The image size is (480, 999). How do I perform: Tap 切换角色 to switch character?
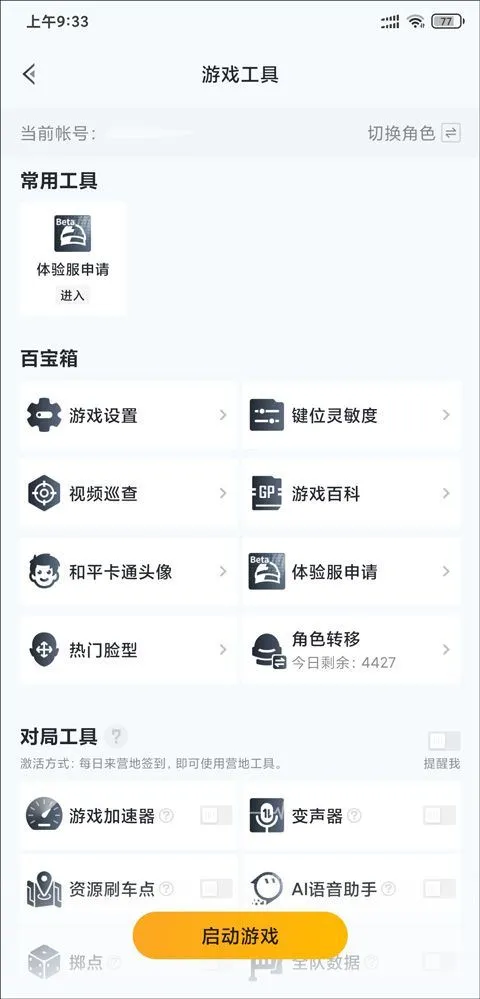tap(414, 133)
